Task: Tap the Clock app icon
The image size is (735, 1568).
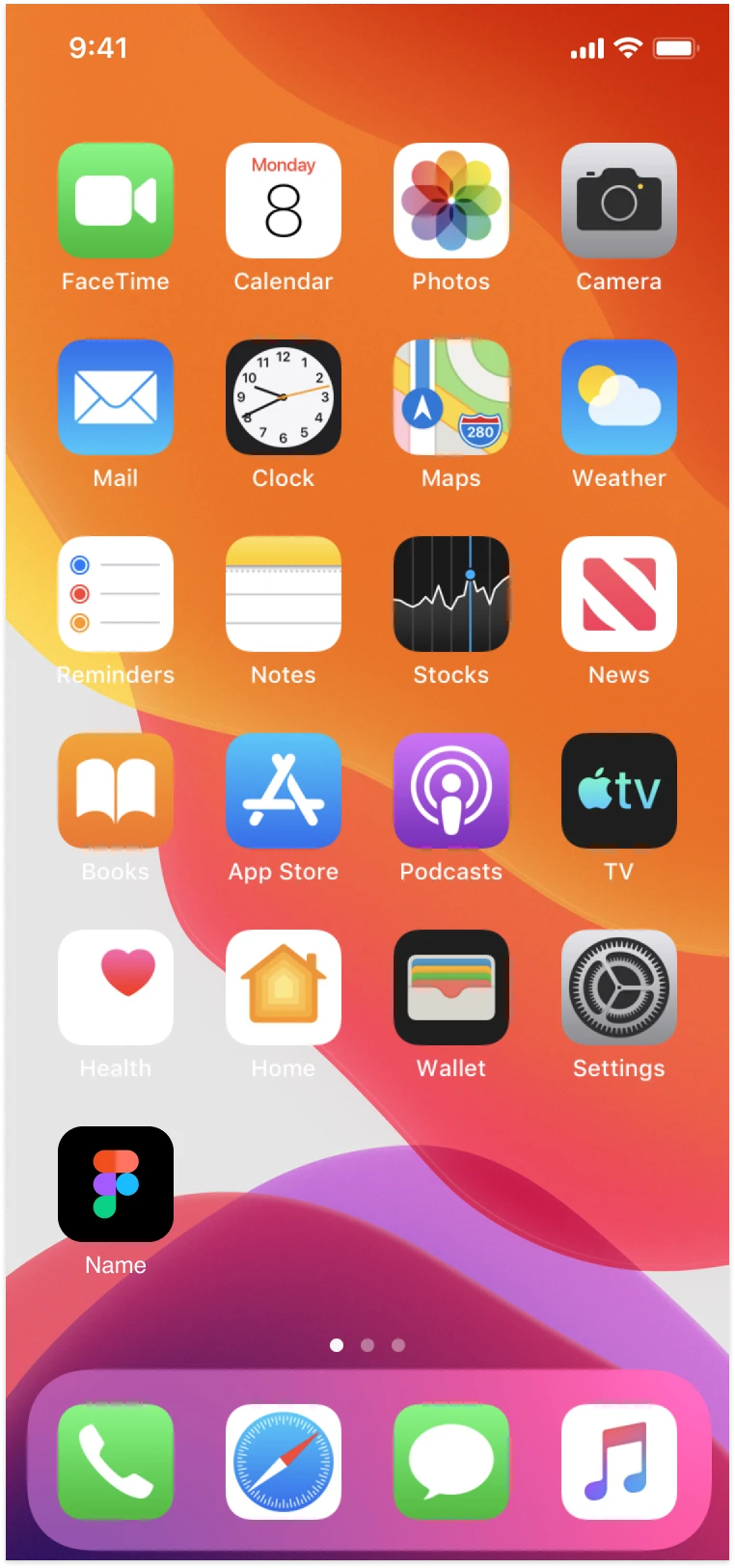Action: [x=284, y=397]
